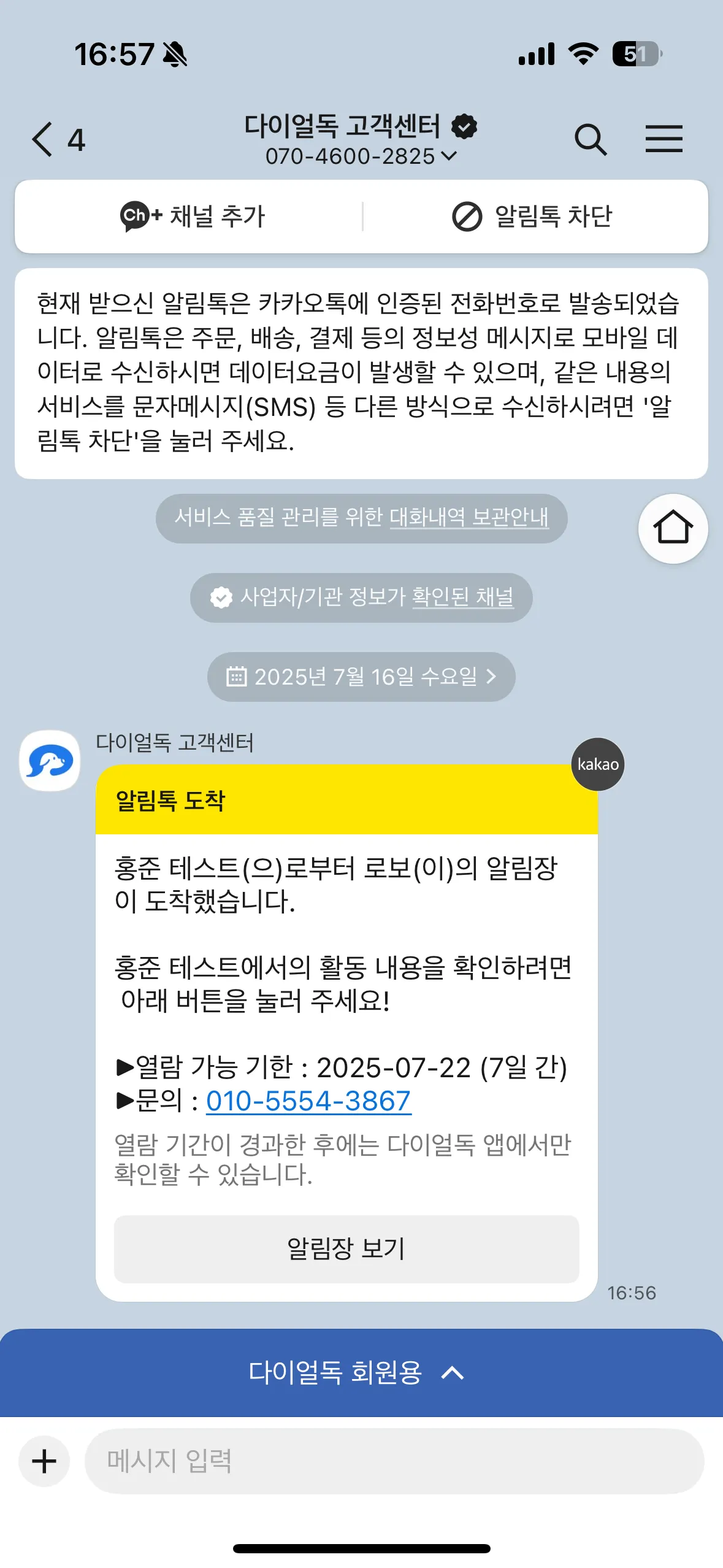Expand the 070-4600-2825 phone number dropdown
The image size is (723, 1568).
click(361, 157)
